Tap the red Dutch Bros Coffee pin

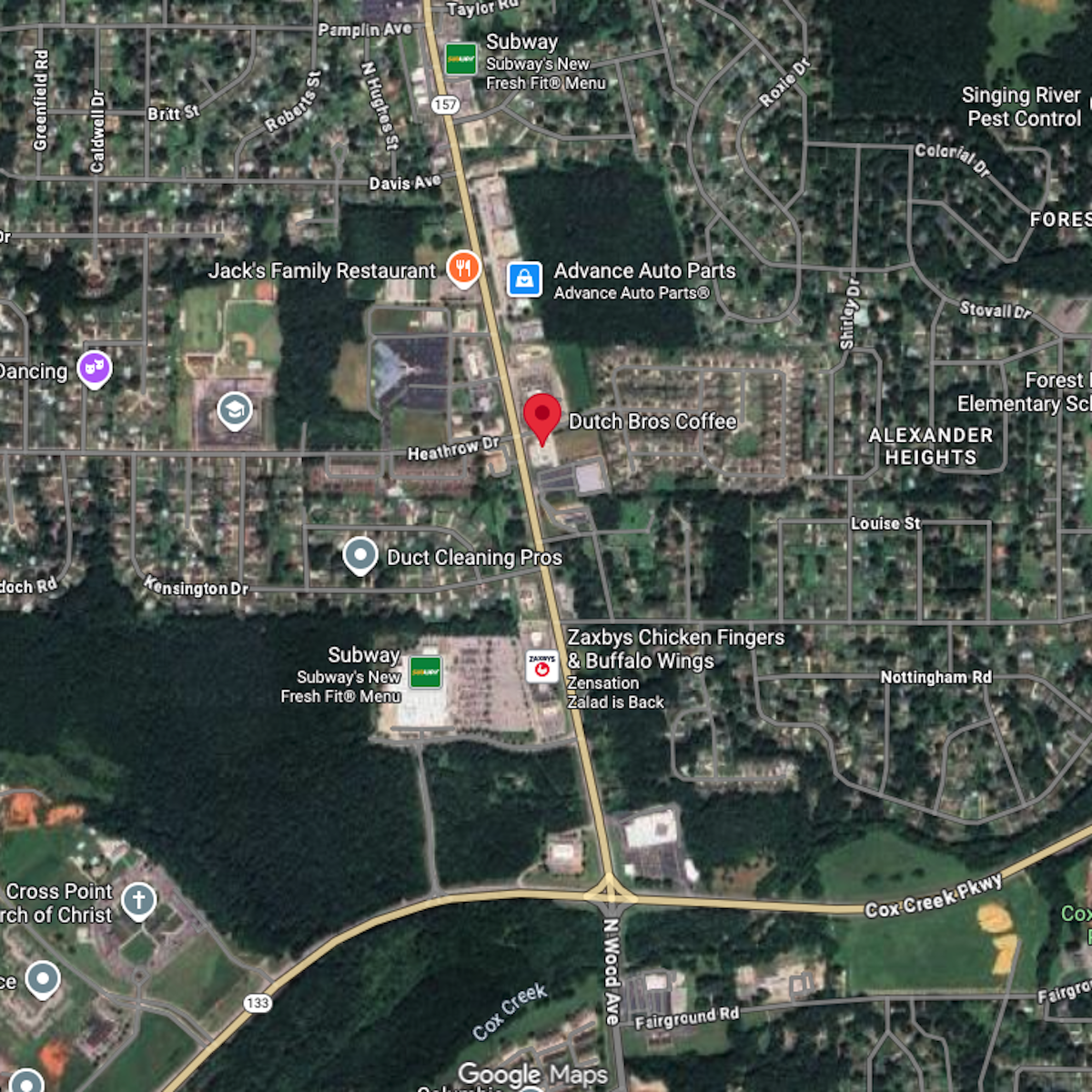coord(542,416)
